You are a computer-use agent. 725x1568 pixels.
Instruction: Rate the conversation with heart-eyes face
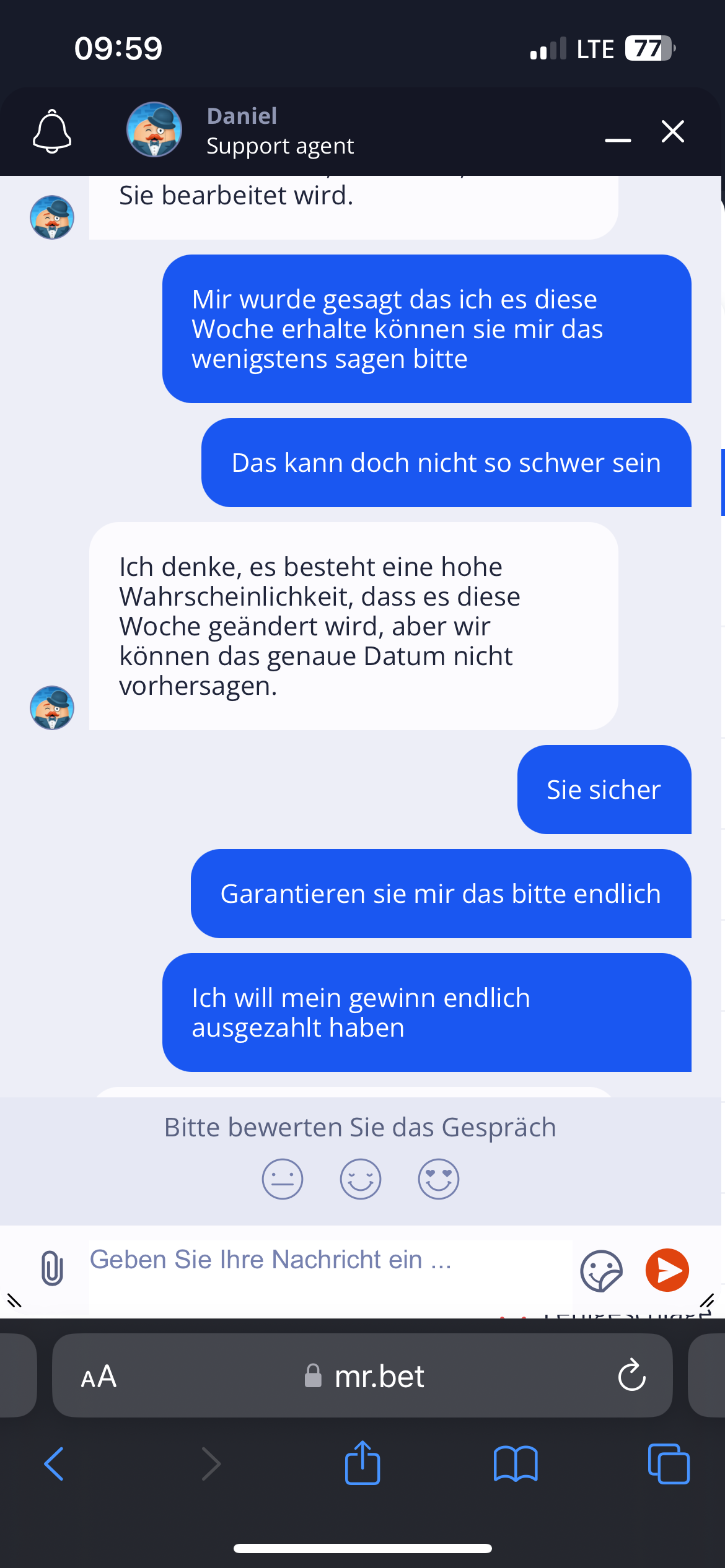[439, 1179]
